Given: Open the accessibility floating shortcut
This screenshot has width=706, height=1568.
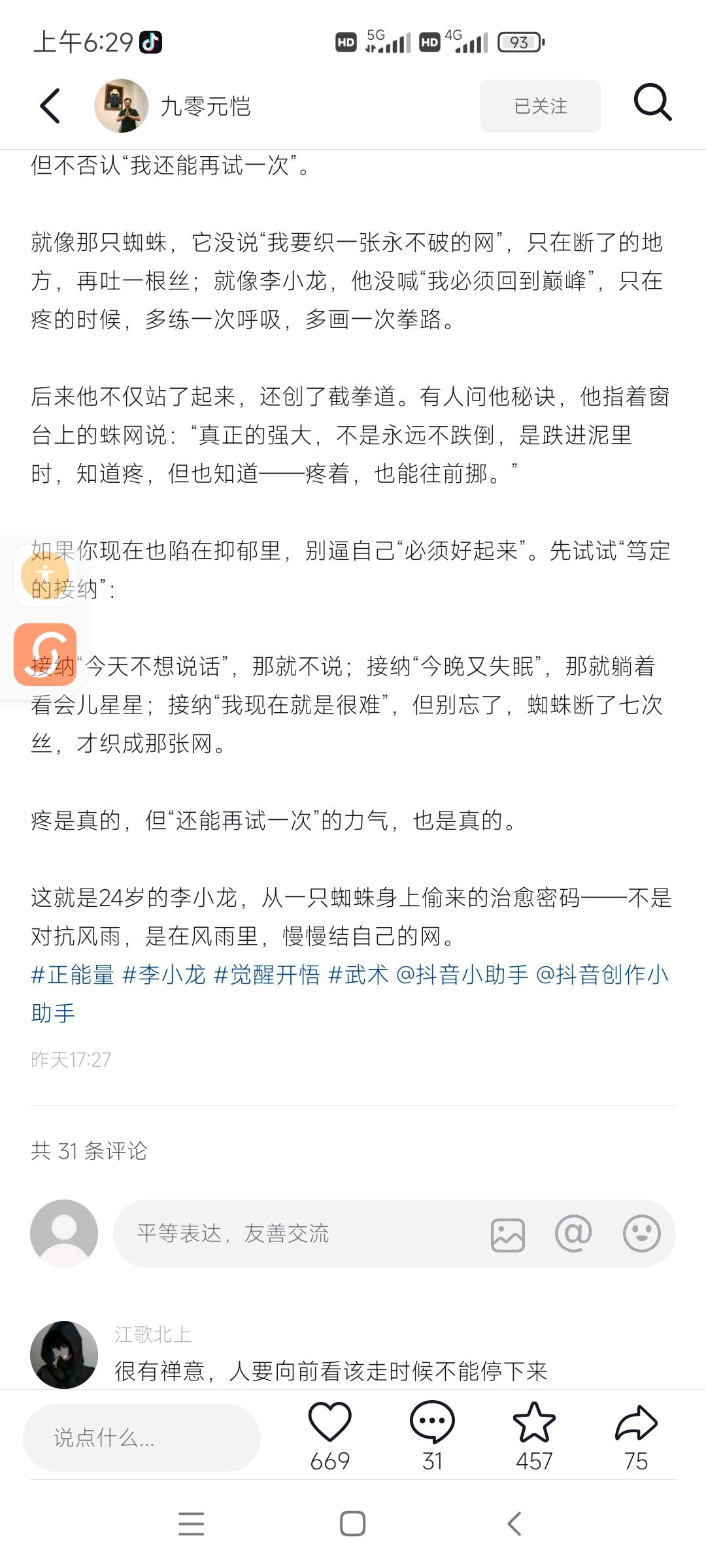Looking at the screenshot, I should 44,576.
